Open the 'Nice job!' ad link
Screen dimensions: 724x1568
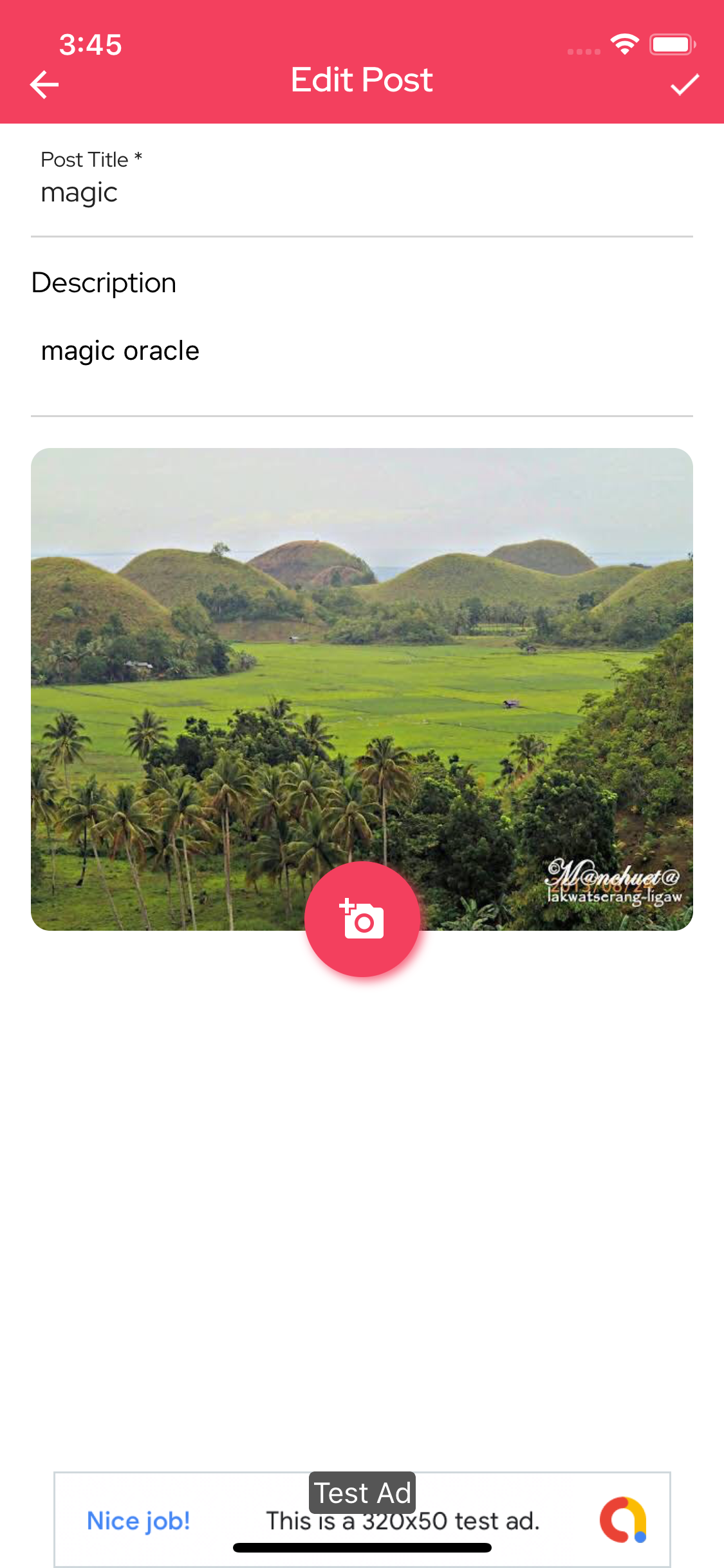click(x=138, y=1520)
